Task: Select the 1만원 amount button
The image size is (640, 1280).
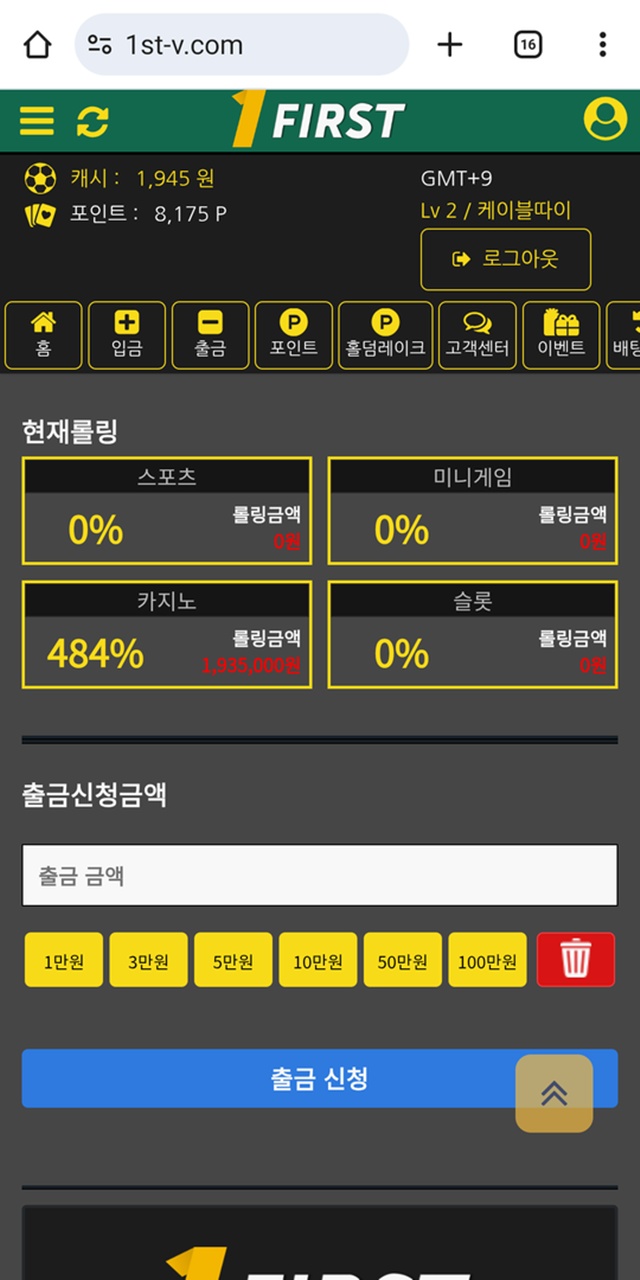Action: click(63, 960)
